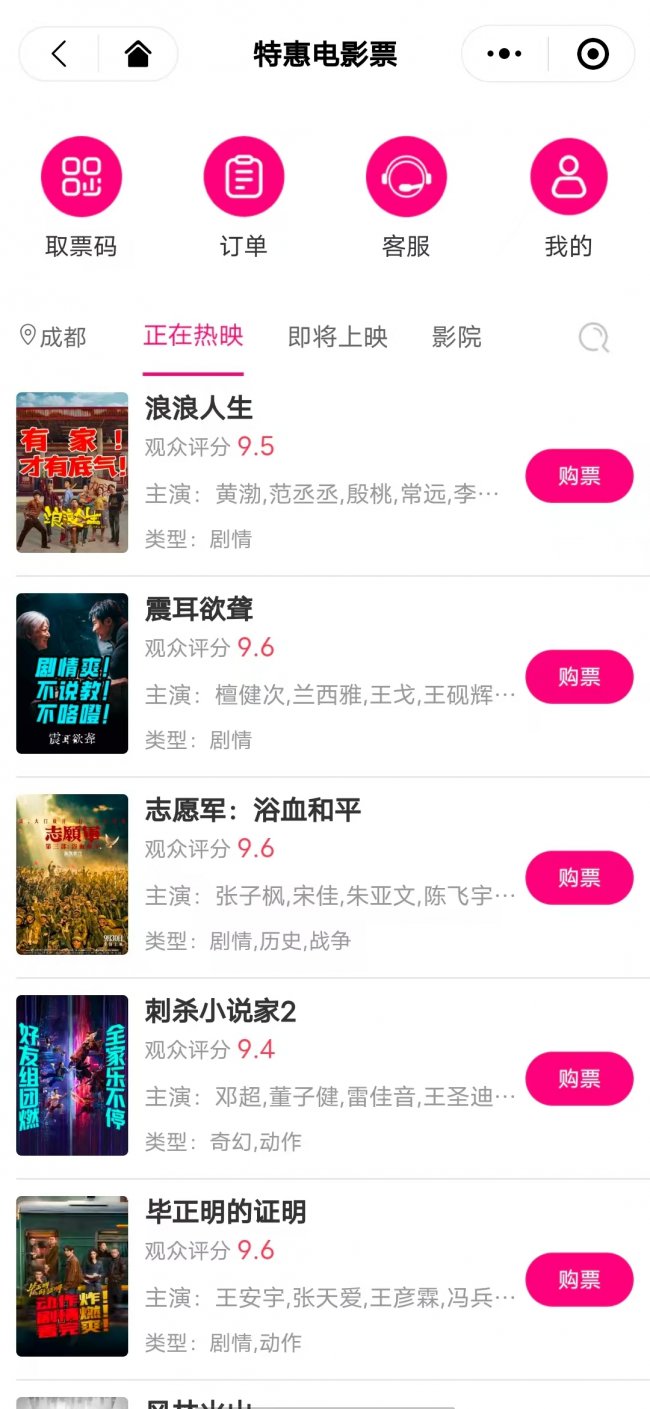Go back using the arrow icon

[x=59, y=54]
